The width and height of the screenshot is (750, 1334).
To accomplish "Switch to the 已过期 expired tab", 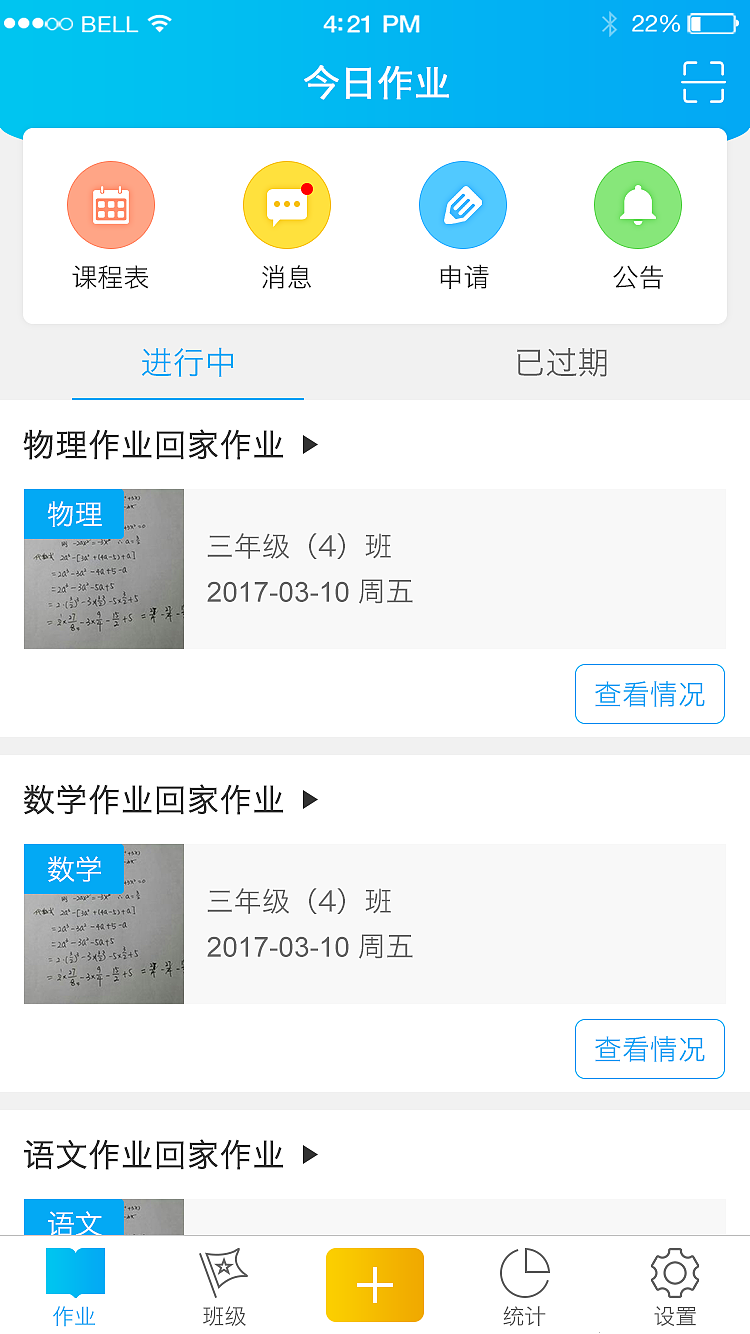I will click(562, 364).
